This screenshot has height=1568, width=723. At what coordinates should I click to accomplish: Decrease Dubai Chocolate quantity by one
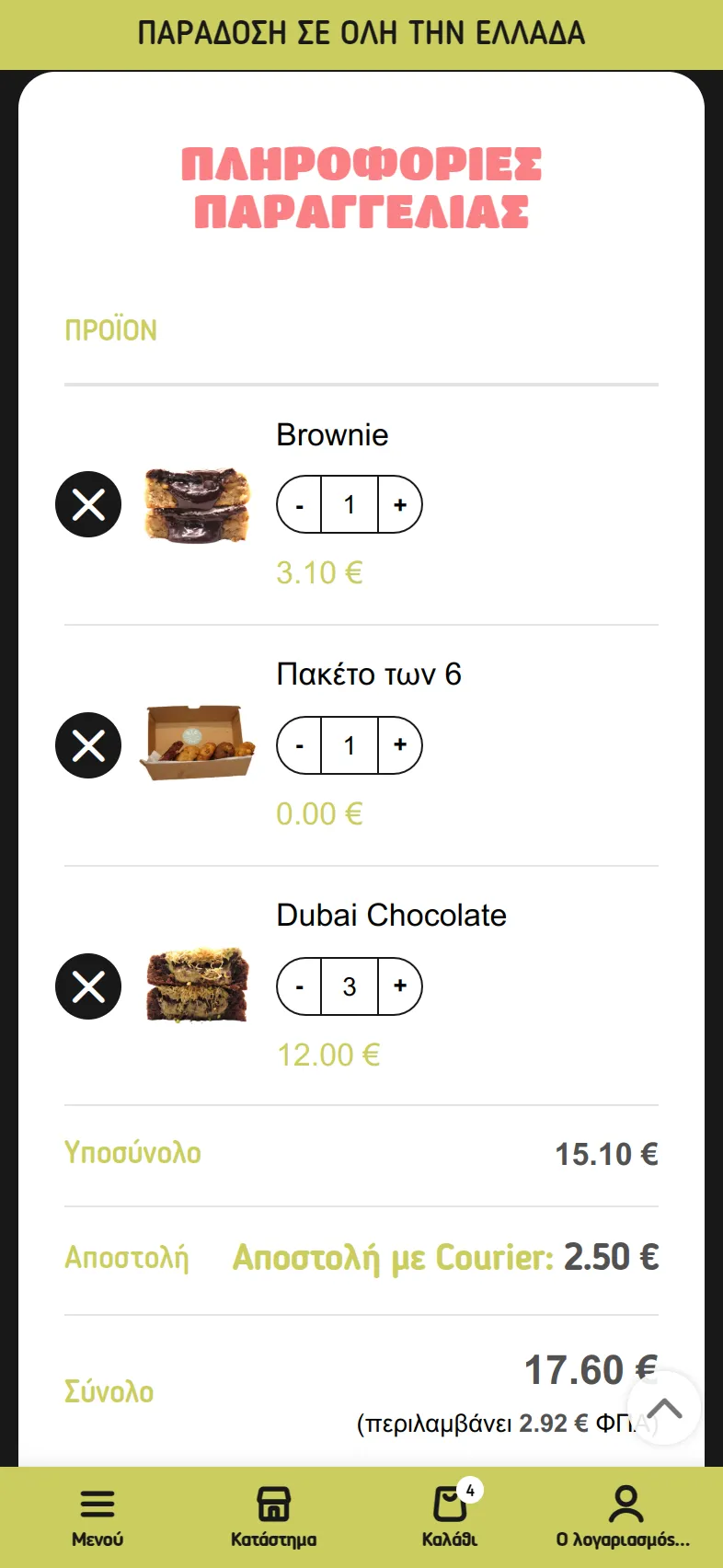tap(300, 986)
